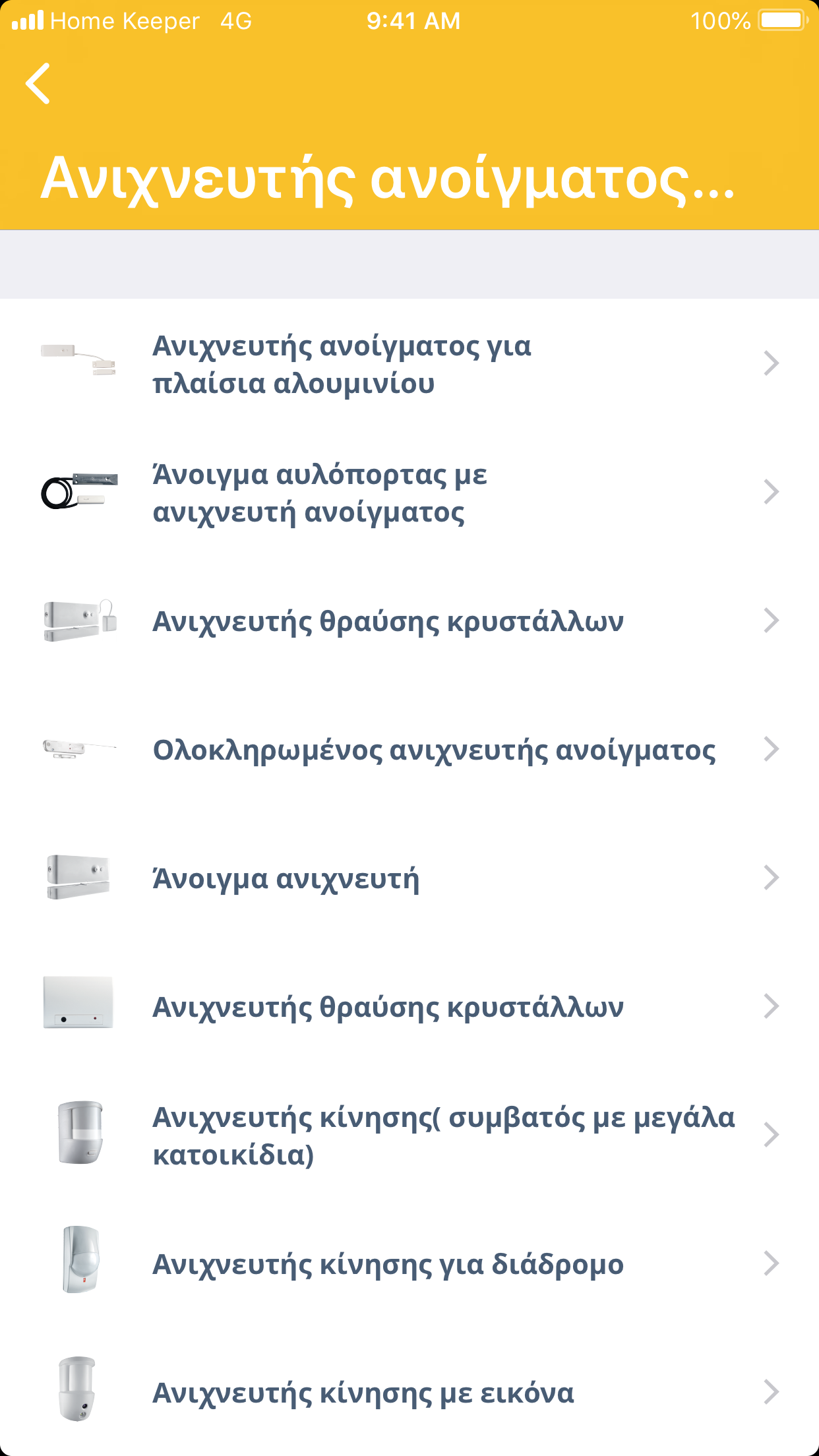Open Ολοκληρωμένος ανιχνευτής ανοίγματος

coord(409,750)
